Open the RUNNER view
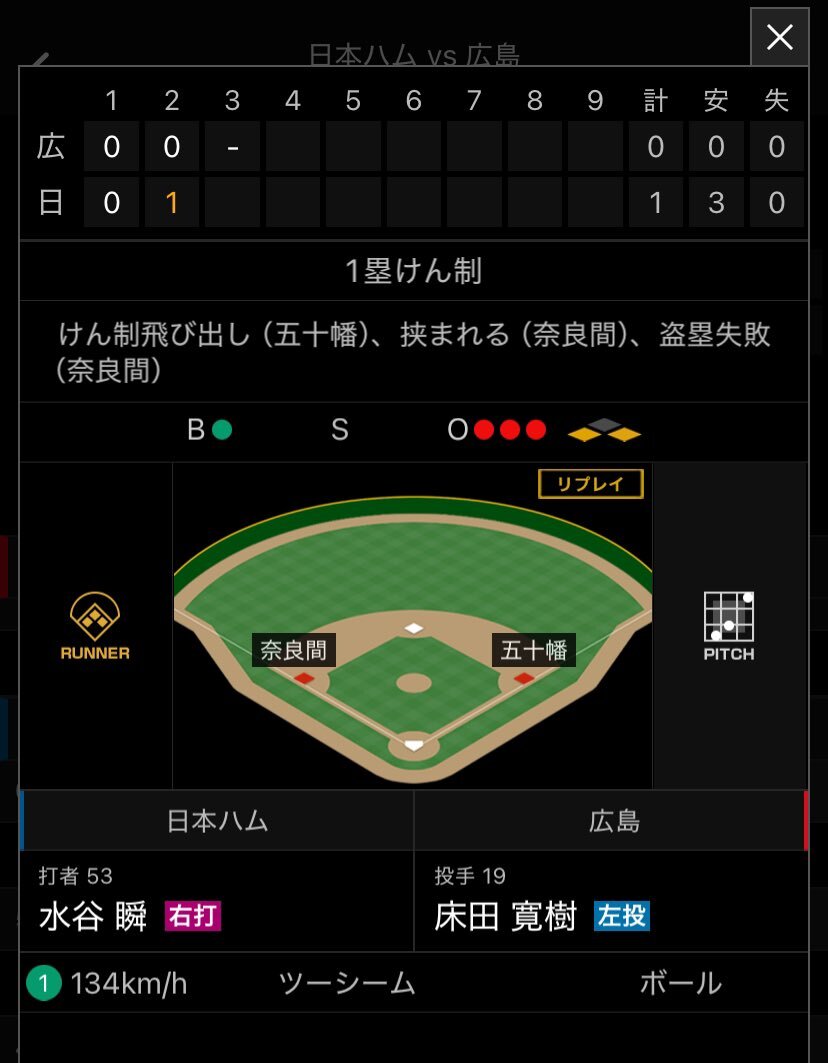 click(x=95, y=626)
